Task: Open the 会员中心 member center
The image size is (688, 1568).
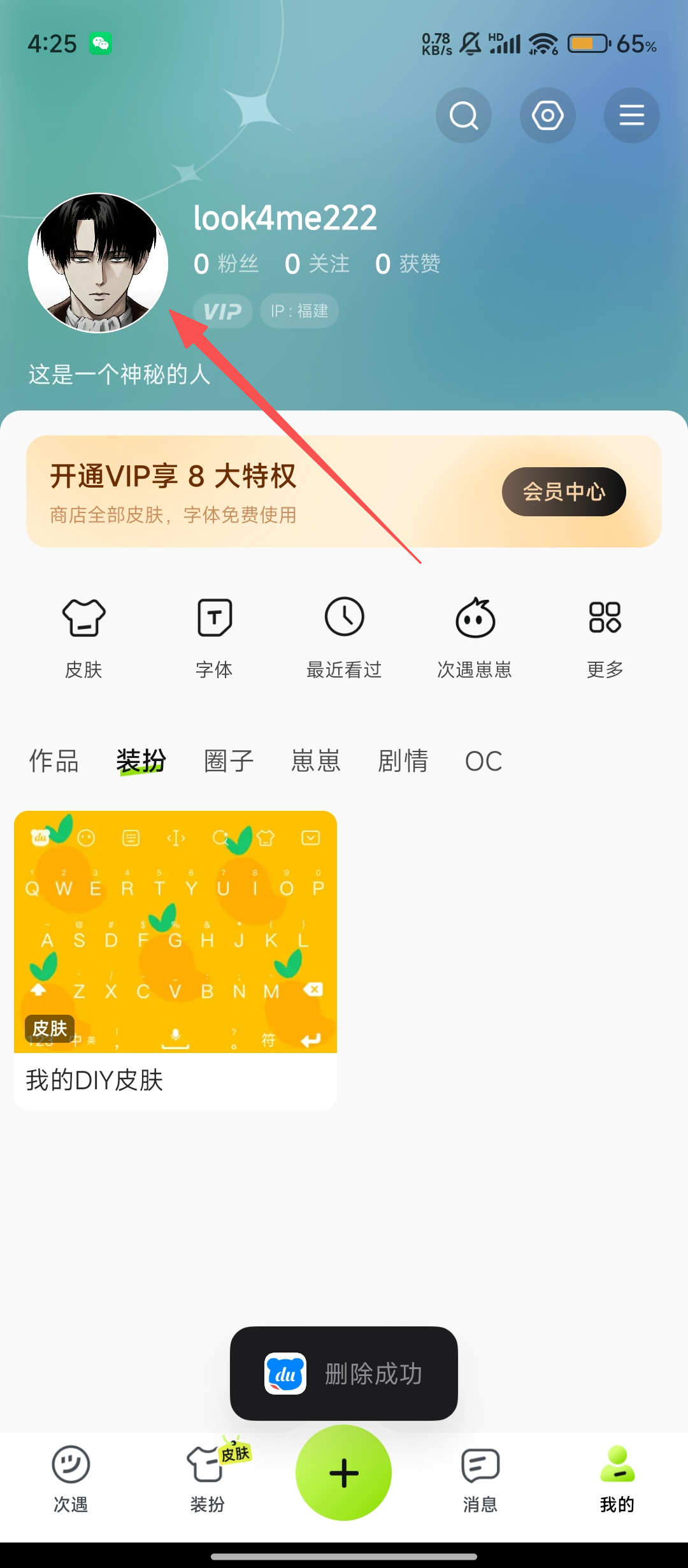Action: pos(564,491)
